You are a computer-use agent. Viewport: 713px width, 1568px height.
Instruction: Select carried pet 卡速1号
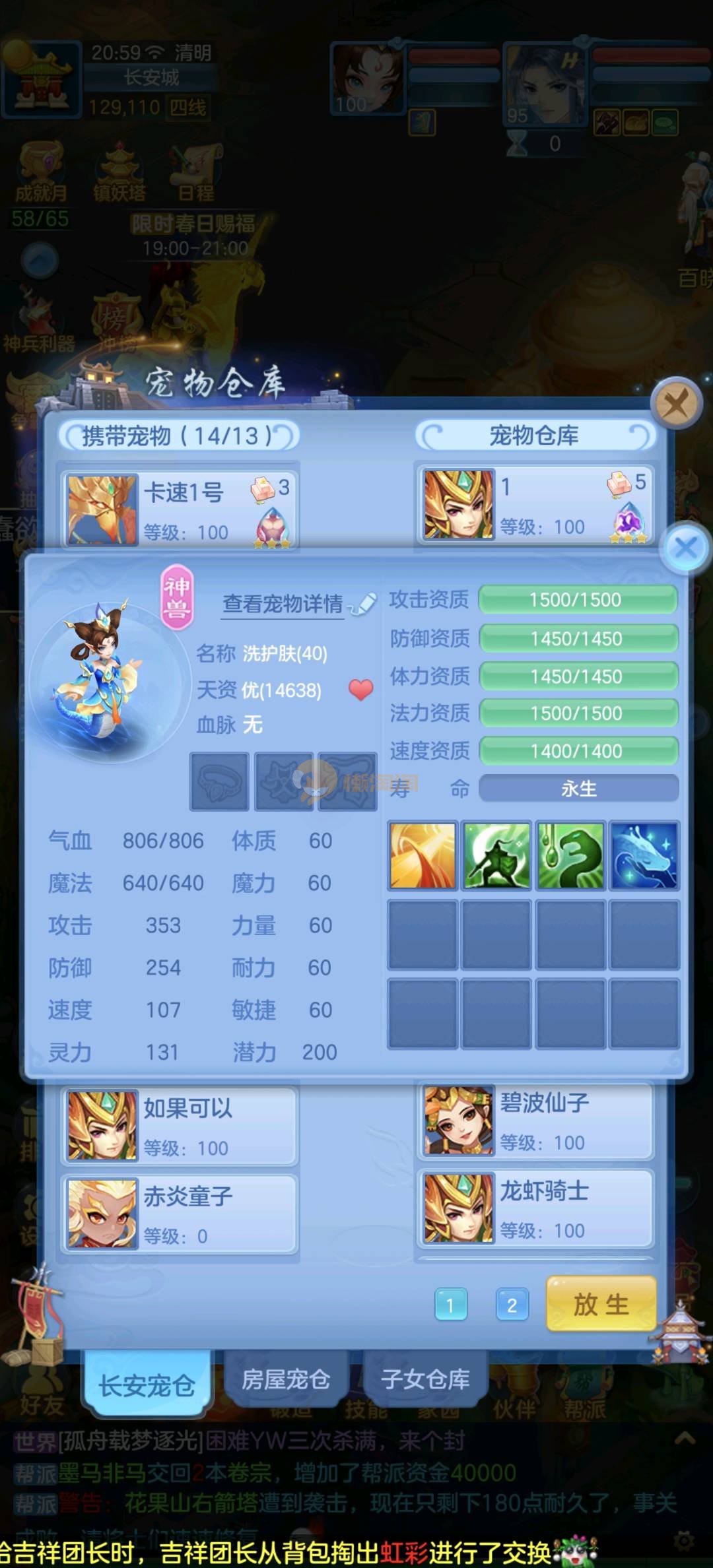click(x=180, y=509)
